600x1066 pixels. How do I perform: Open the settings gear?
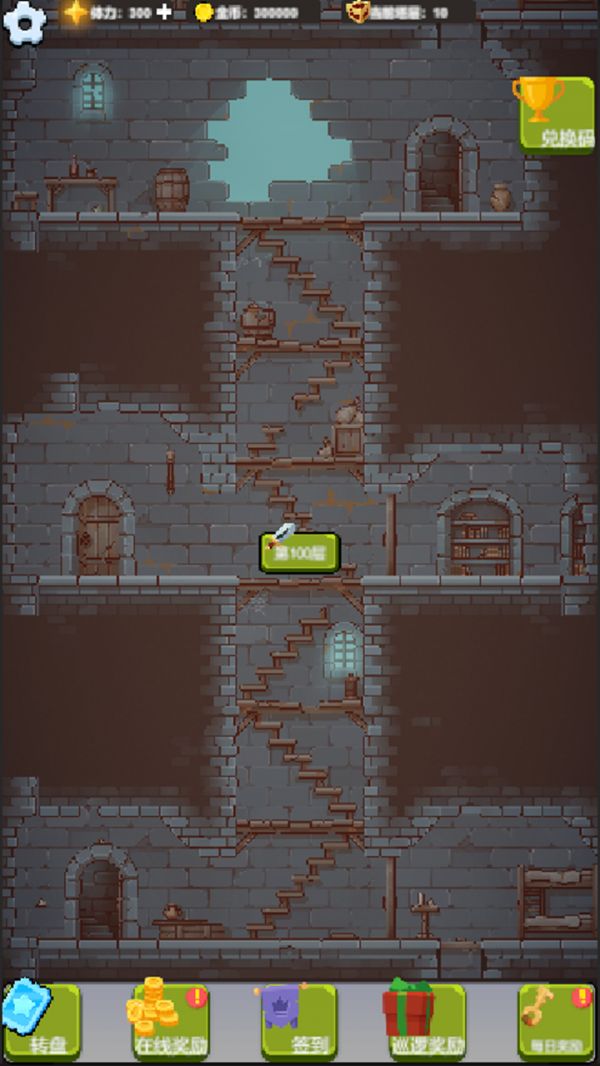coord(24,24)
